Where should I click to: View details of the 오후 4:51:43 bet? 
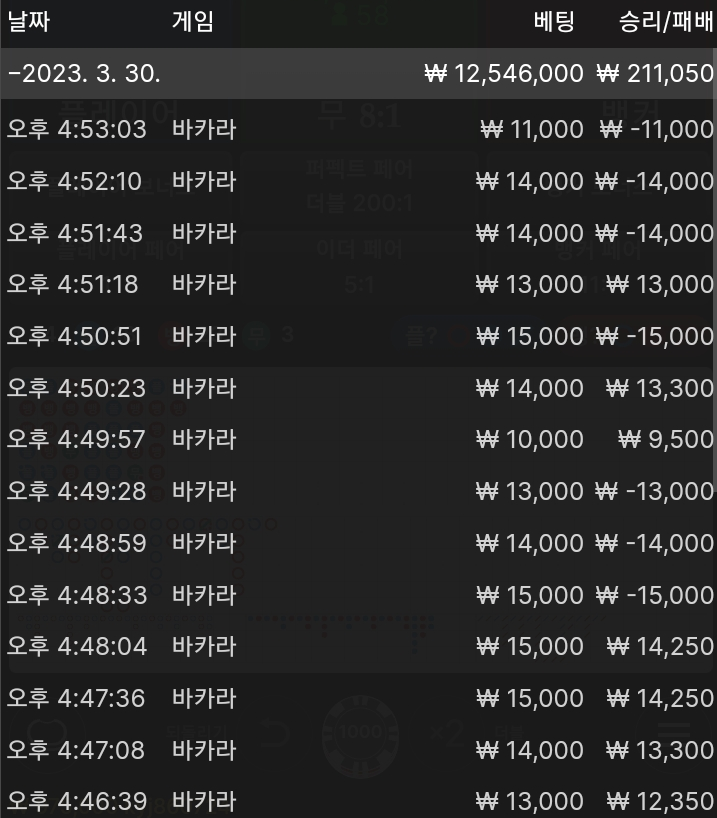click(x=358, y=233)
